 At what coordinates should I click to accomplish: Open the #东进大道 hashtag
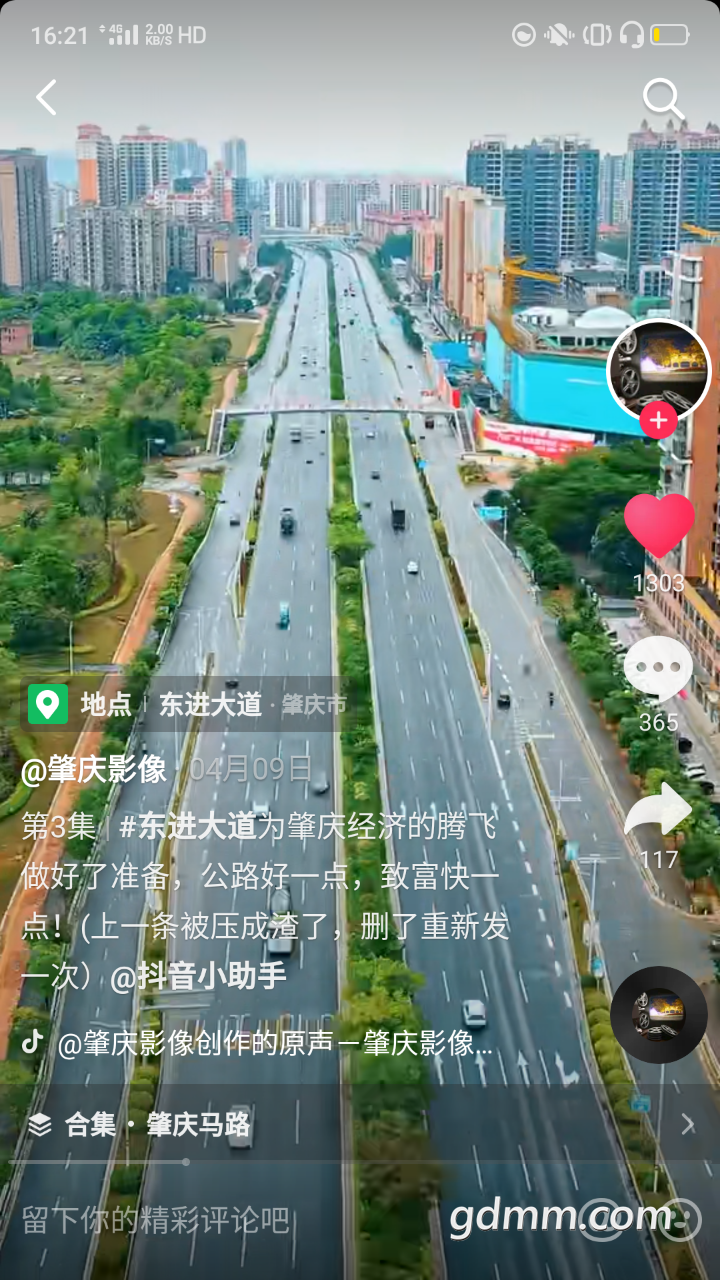click(187, 826)
